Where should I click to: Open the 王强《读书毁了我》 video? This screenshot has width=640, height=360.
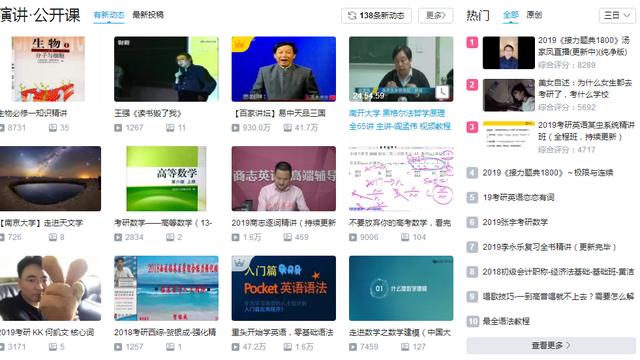(x=166, y=69)
